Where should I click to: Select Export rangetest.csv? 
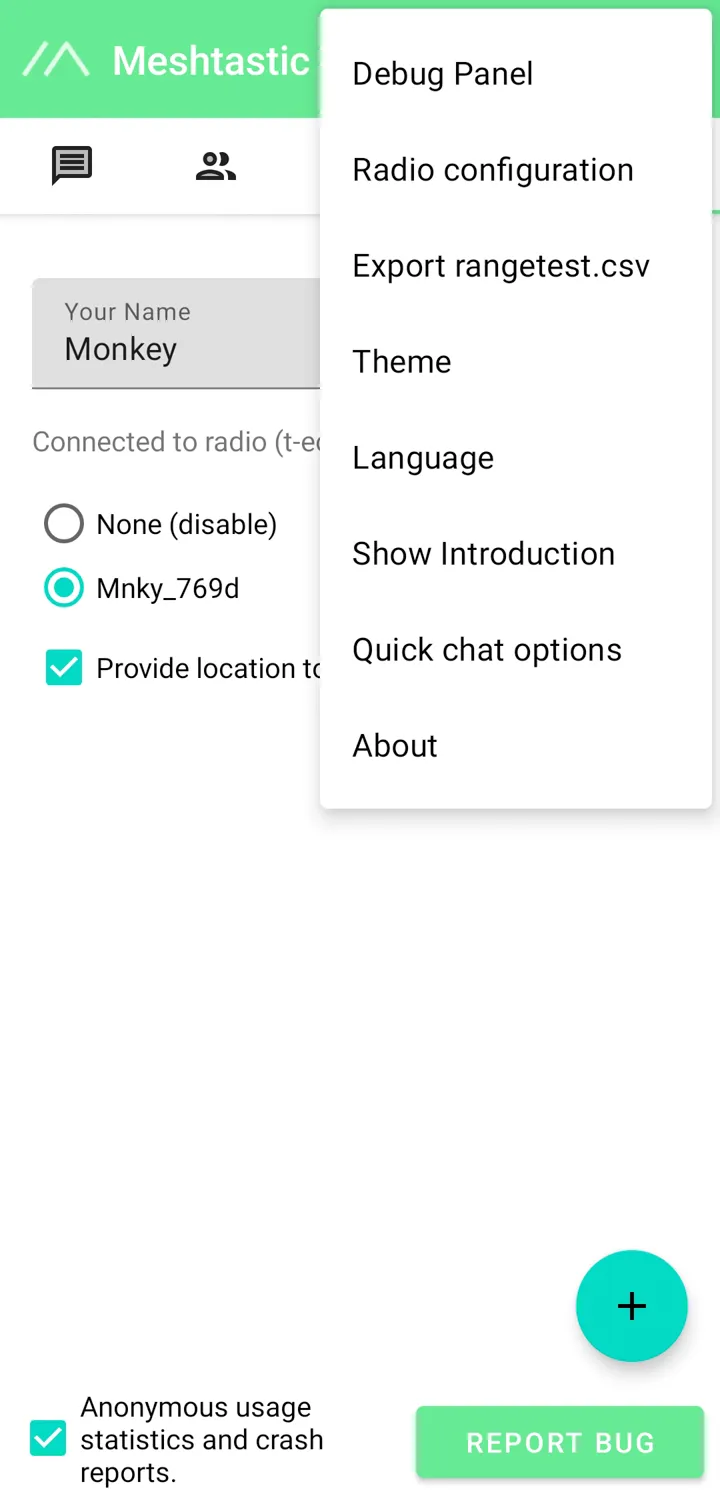pos(501,266)
